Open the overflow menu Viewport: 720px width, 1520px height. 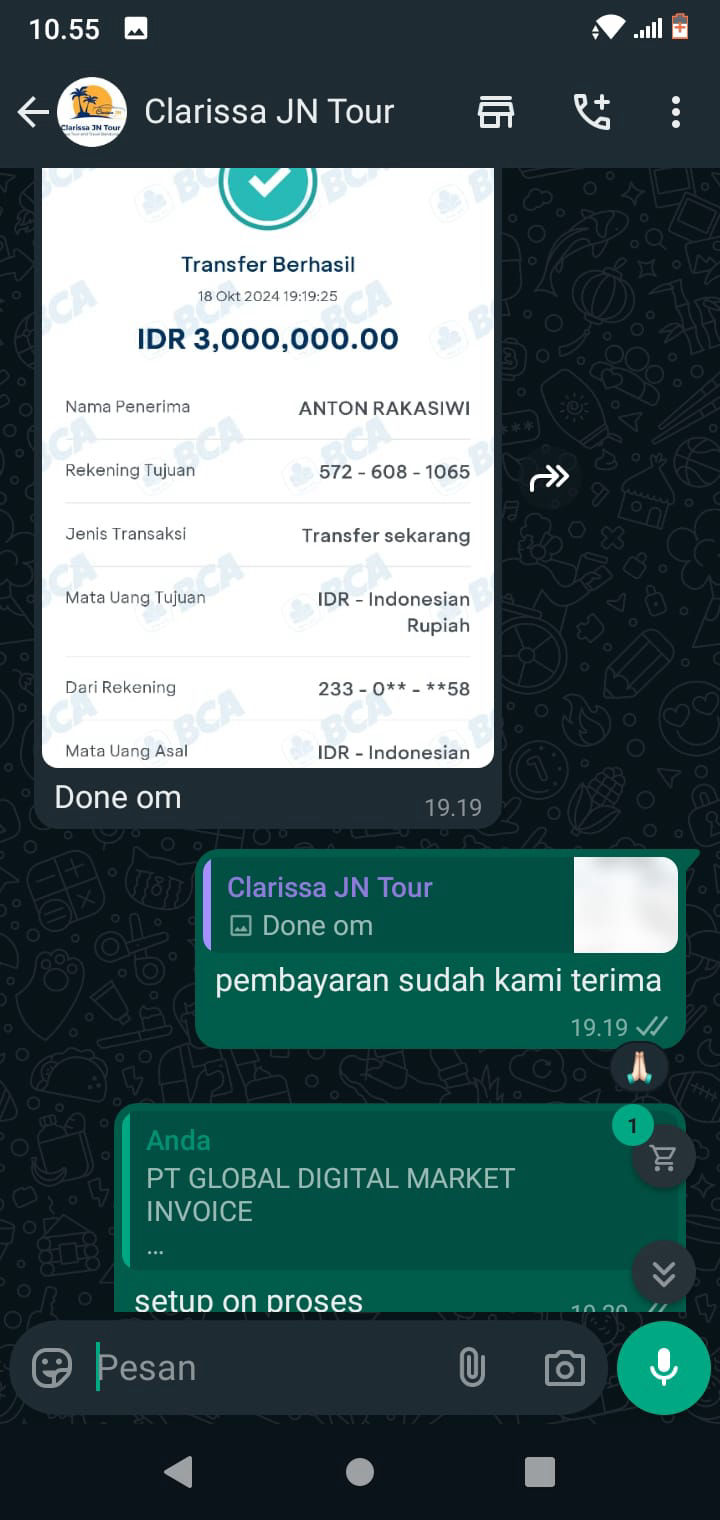click(x=676, y=112)
